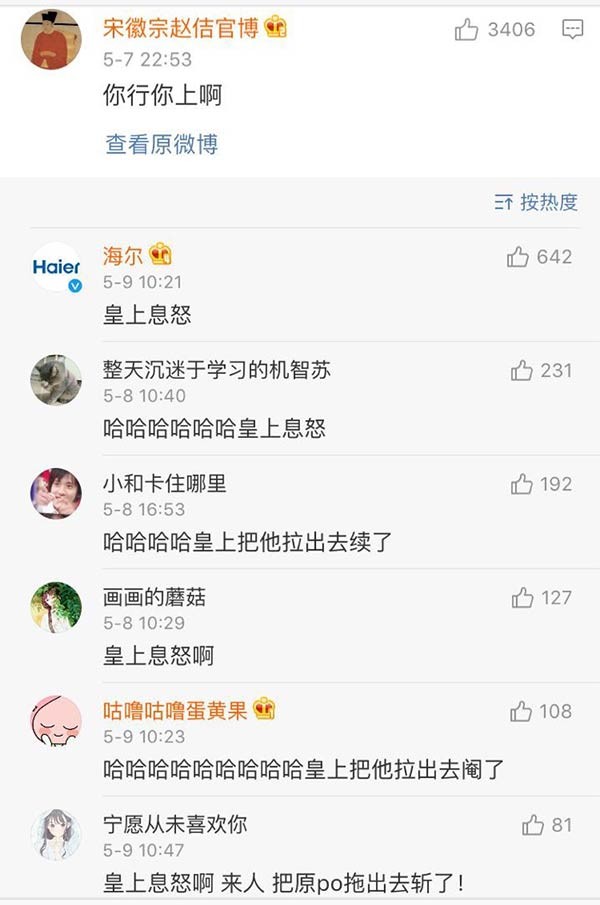Reply to 宋徽宗赵佶官博's comment via speech bubble
Image resolution: width=600 pixels, height=905 pixels.
(x=572, y=30)
